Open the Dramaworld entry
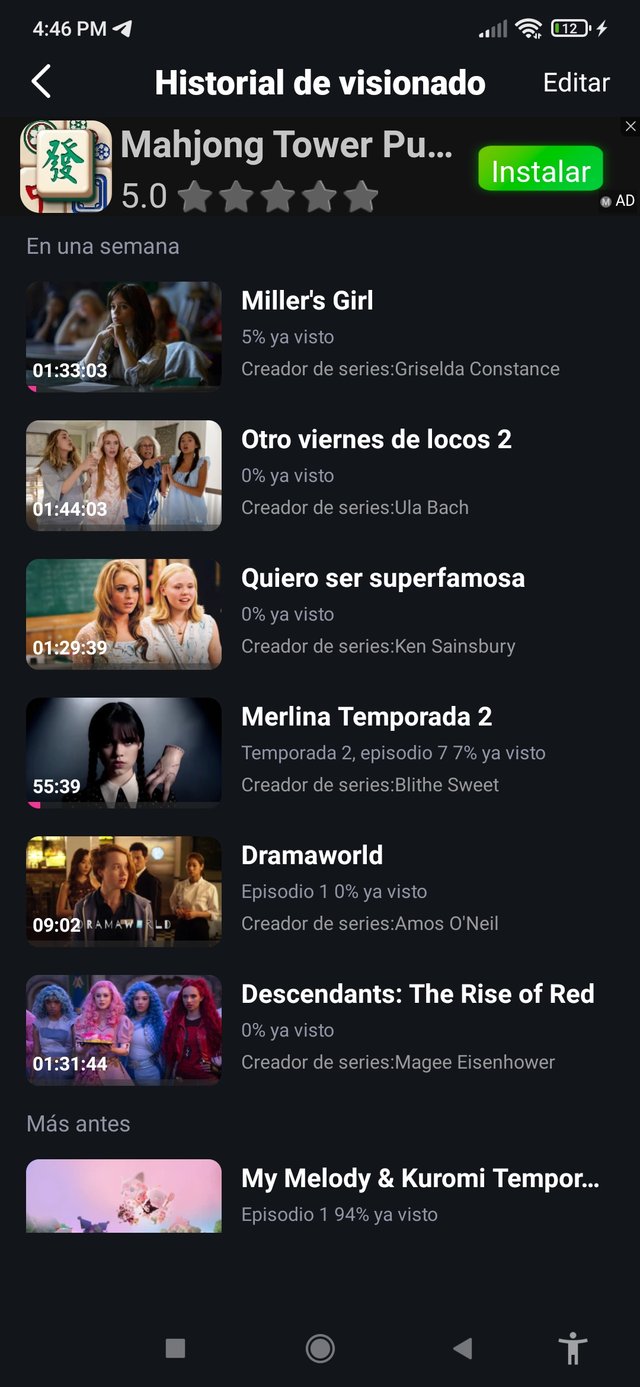 tap(312, 855)
